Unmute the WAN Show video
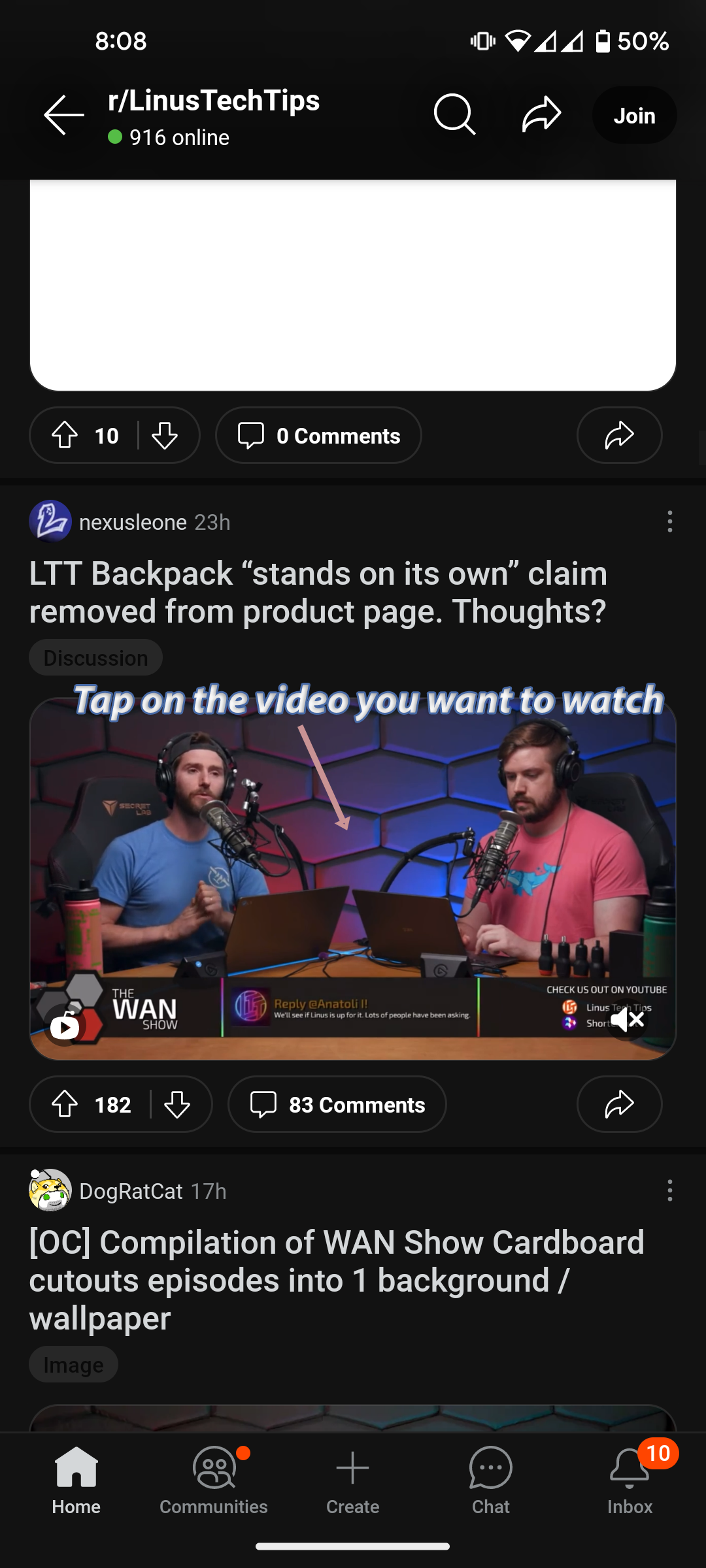This screenshot has height=1568, width=706. 628,1019
